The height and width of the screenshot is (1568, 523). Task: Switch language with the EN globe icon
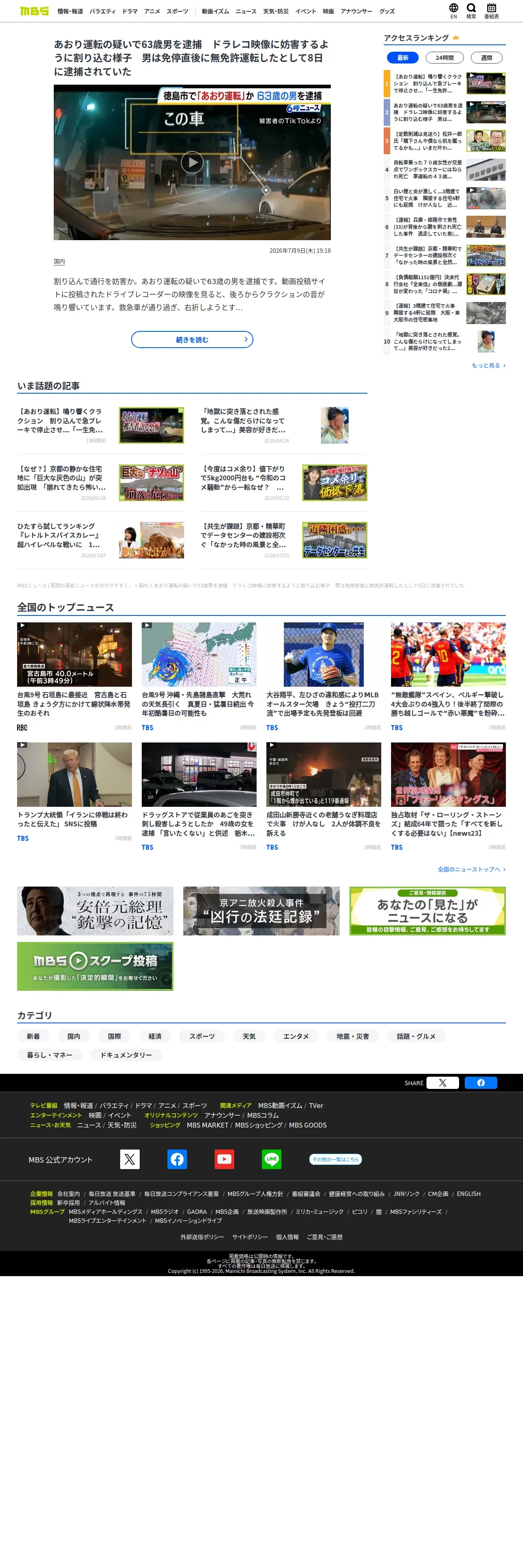click(x=454, y=10)
